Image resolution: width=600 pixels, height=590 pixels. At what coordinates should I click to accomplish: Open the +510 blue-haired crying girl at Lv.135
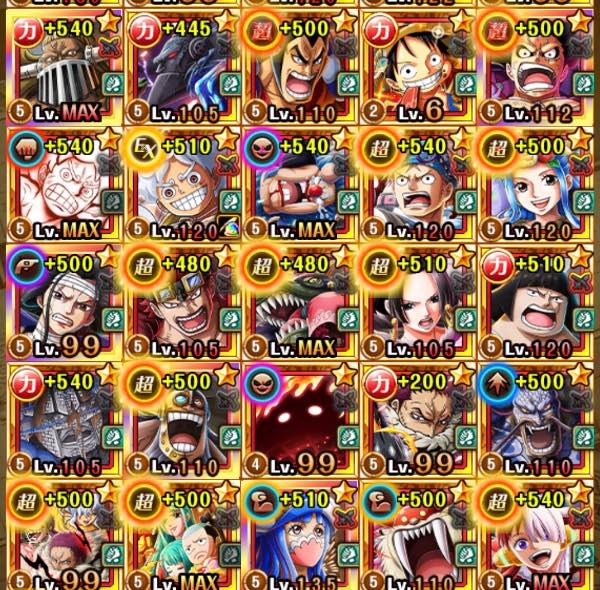click(x=300, y=535)
